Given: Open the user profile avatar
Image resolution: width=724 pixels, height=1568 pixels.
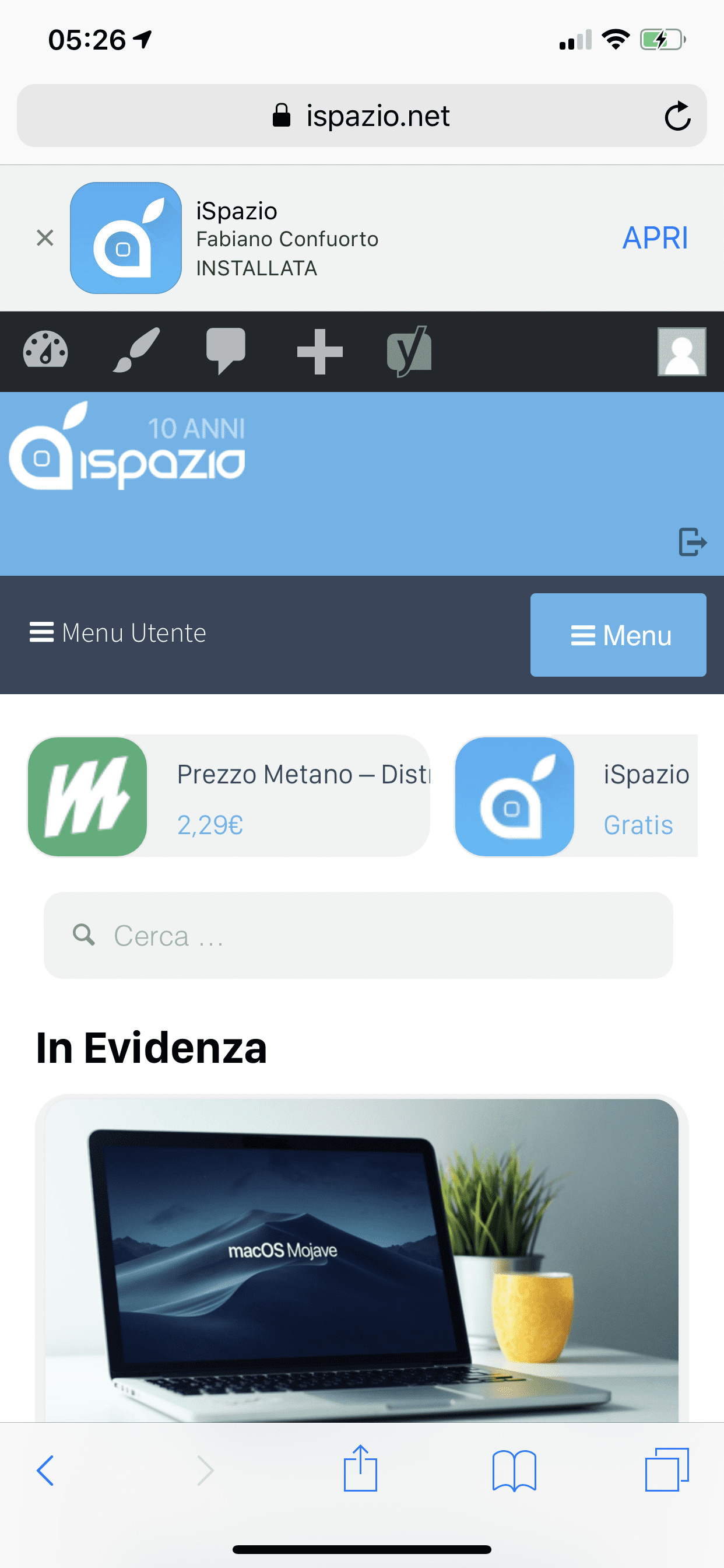Looking at the screenshot, I should tap(681, 351).
